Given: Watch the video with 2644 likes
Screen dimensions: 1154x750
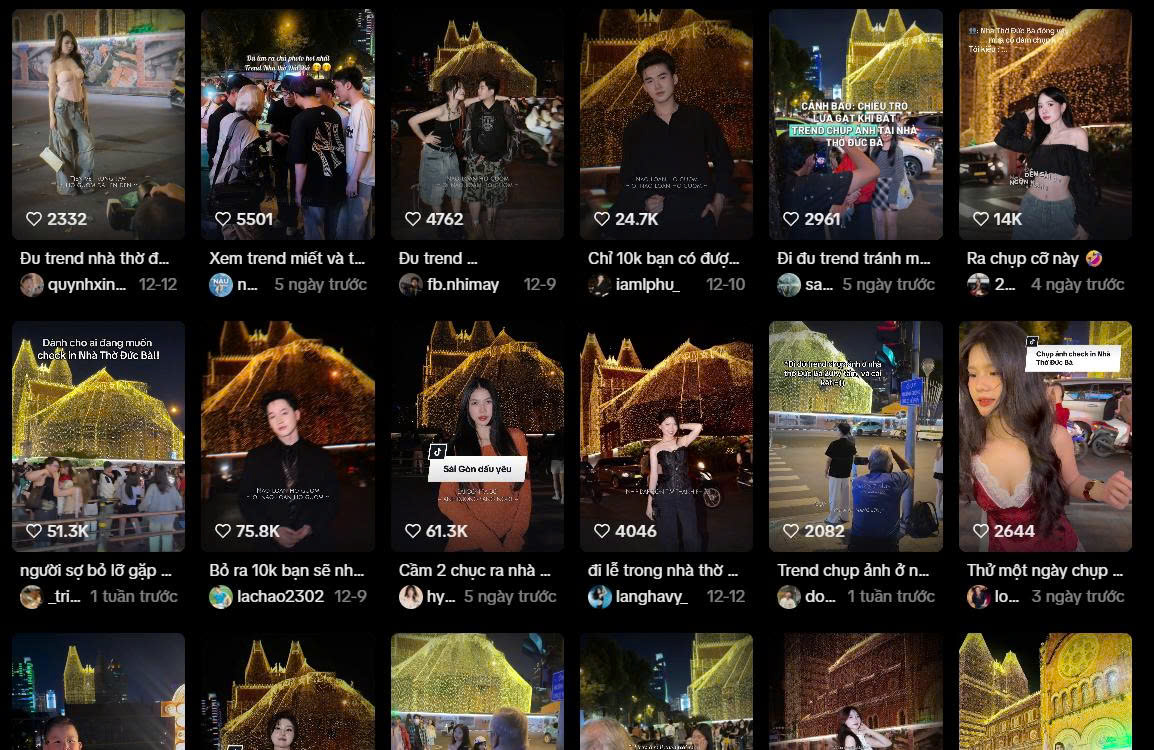Looking at the screenshot, I should (x=1045, y=435).
